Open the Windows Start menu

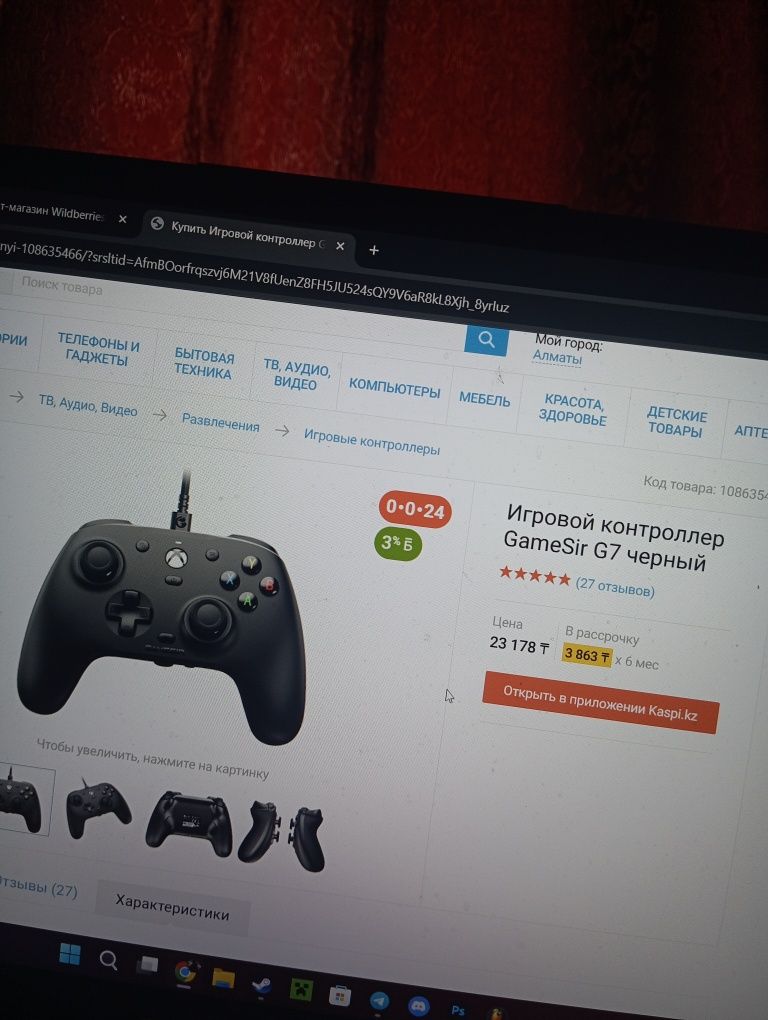69,954
